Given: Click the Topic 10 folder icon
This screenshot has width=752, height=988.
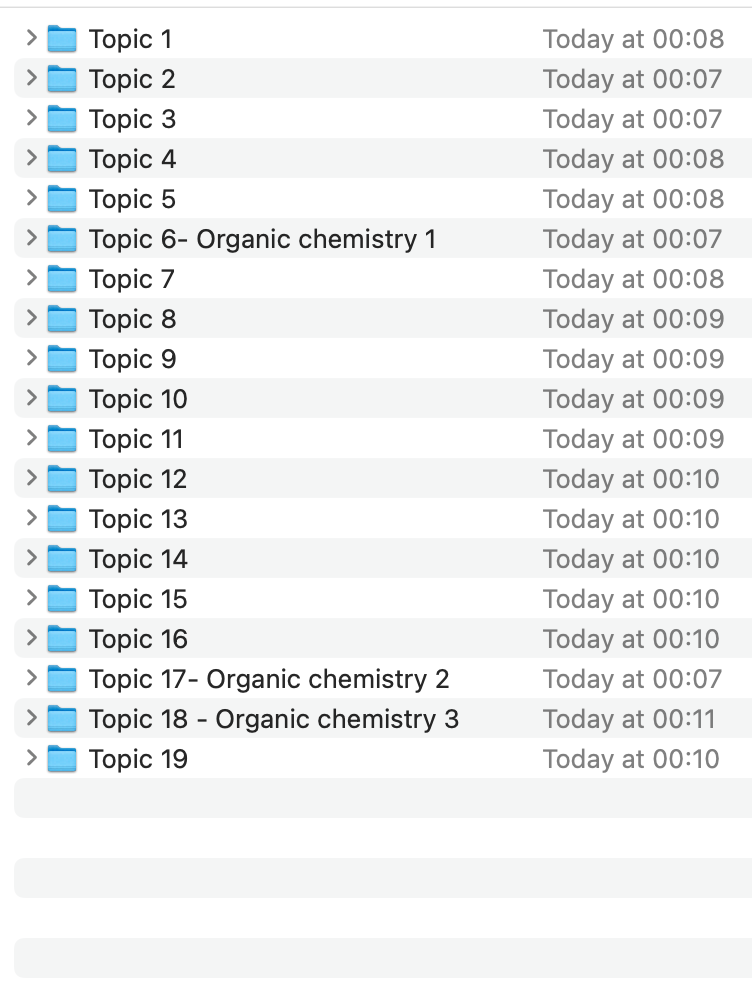Looking at the screenshot, I should 62,399.
